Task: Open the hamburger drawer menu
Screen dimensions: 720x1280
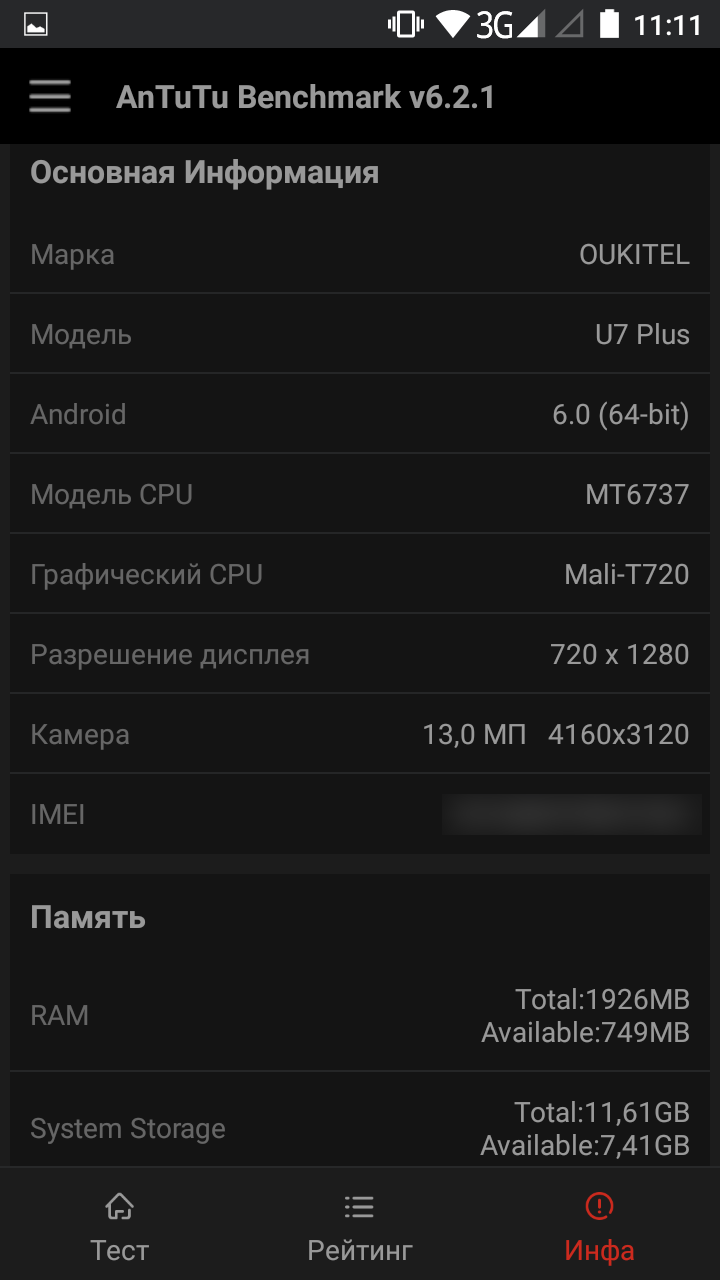Action: tap(50, 97)
